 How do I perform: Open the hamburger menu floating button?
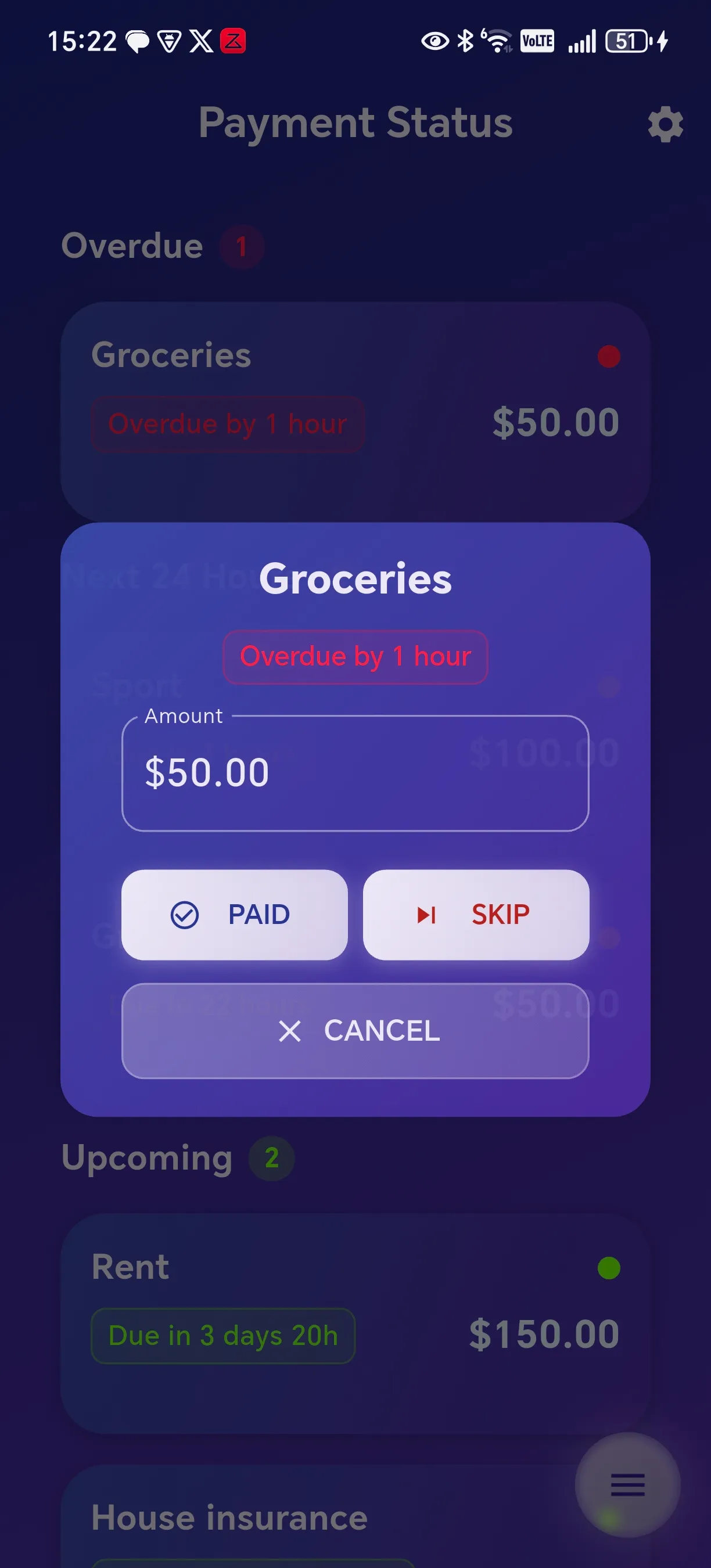coord(628,1485)
